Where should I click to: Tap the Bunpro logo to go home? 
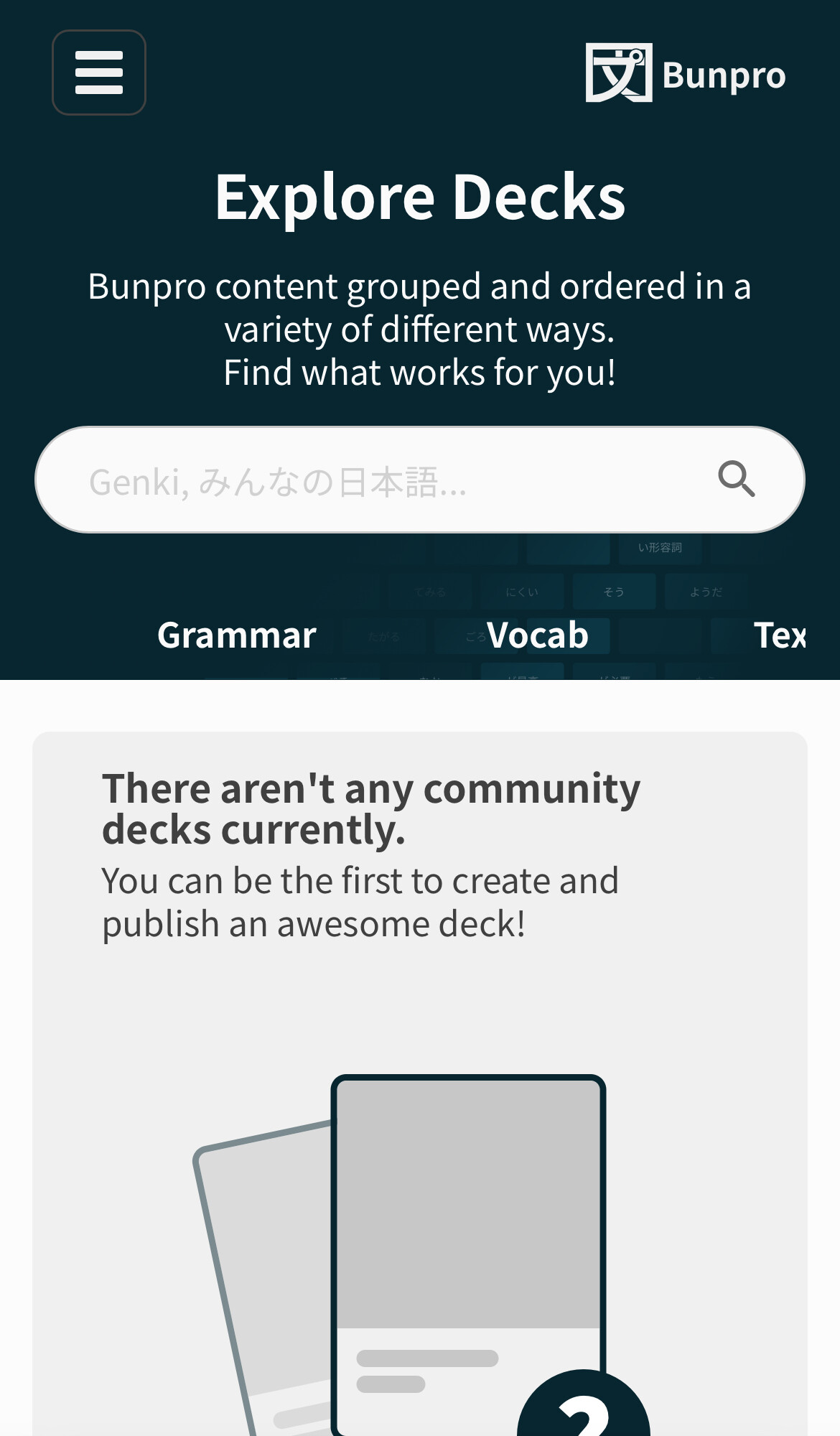click(x=686, y=73)
